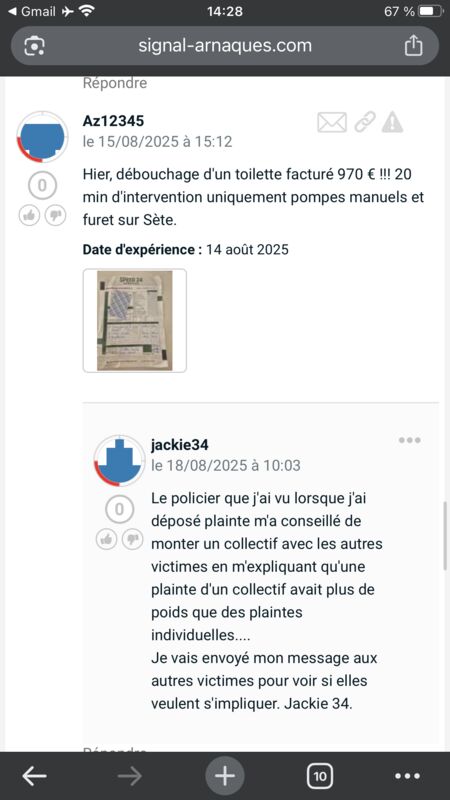Open the signal-arnaques.com address bar

coord(224,45)
